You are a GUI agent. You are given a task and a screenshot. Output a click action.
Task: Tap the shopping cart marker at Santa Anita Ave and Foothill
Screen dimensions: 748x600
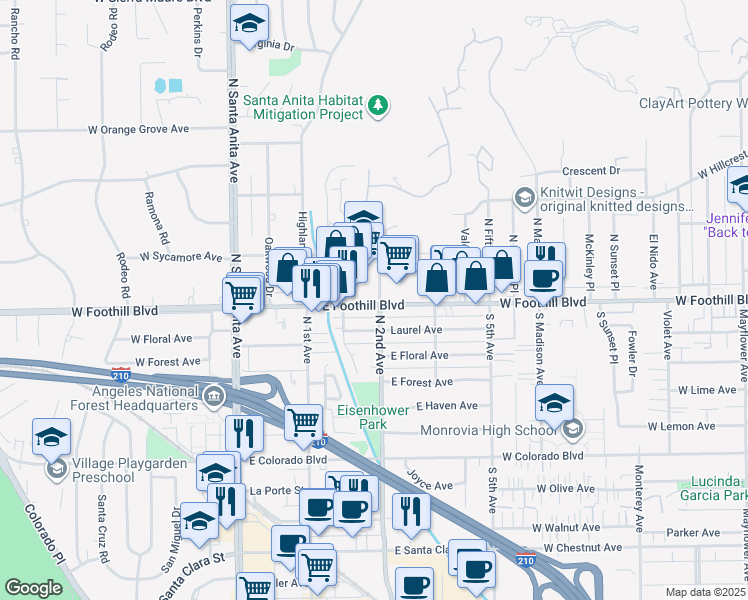coord(241,300)
